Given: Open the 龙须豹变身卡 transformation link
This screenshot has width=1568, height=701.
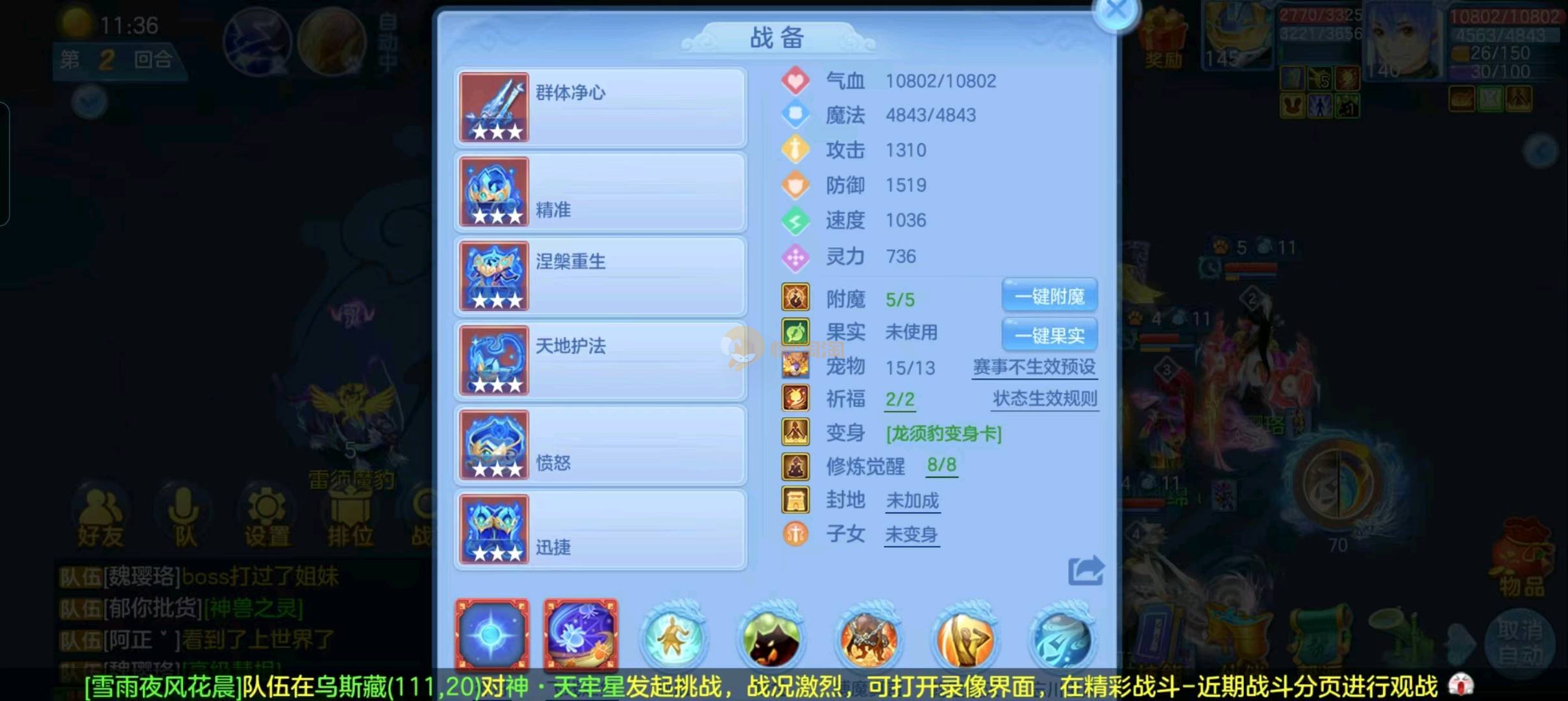Looking at the screenshot, I should [x=943, y=434].
